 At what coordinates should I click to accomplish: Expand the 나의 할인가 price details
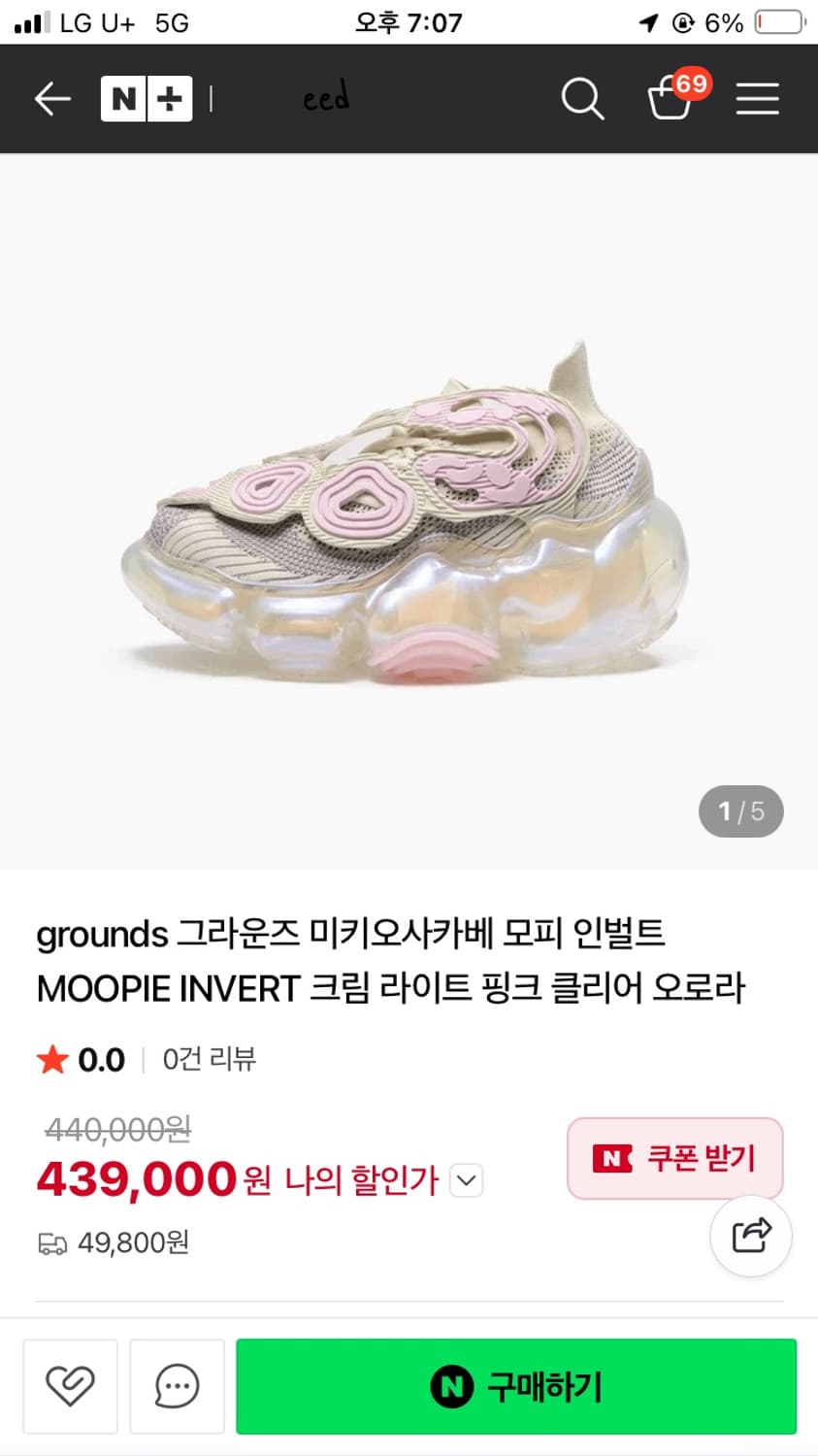(465, 1180)
